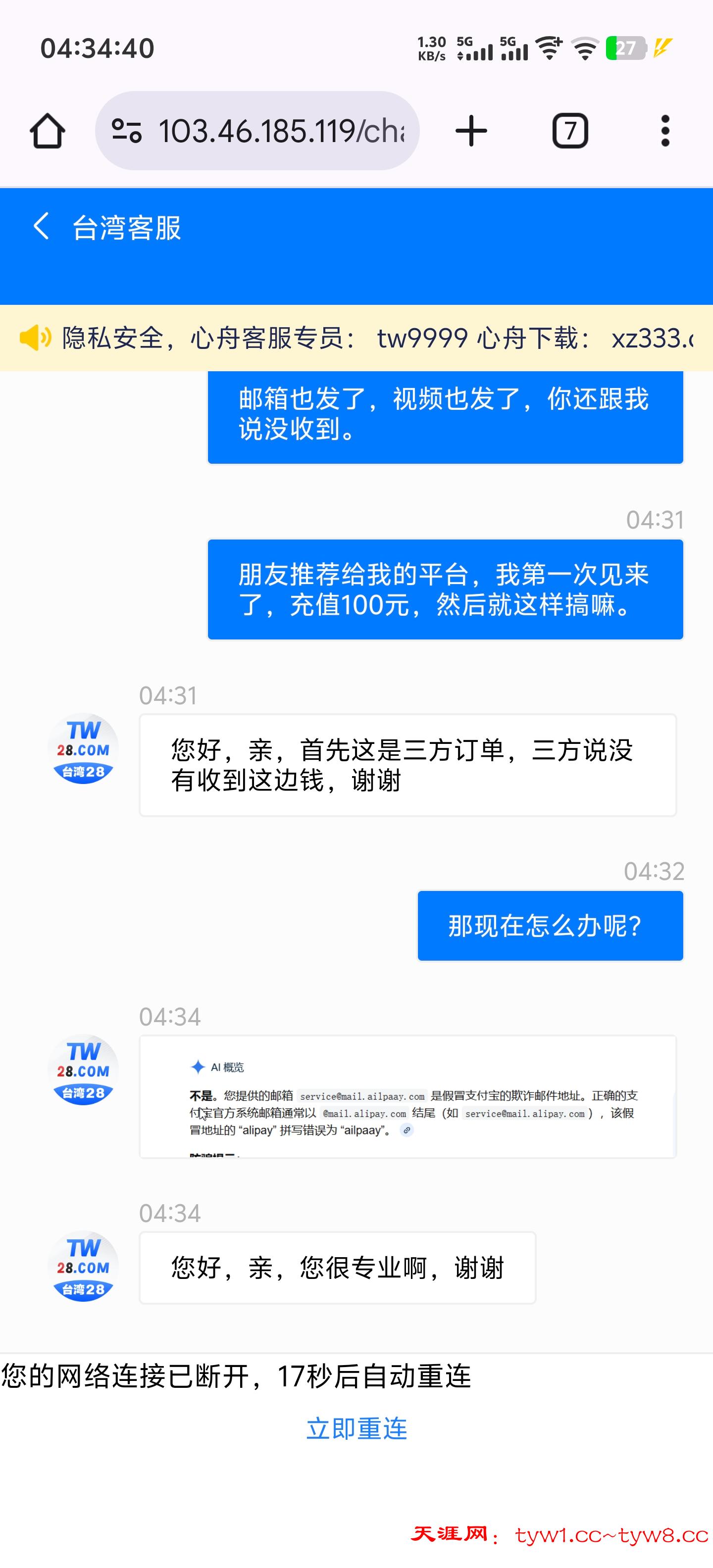713x1568 pixels.
Task: Tap the address bar showing 103.46.185.119
Action: pos(281,131)
